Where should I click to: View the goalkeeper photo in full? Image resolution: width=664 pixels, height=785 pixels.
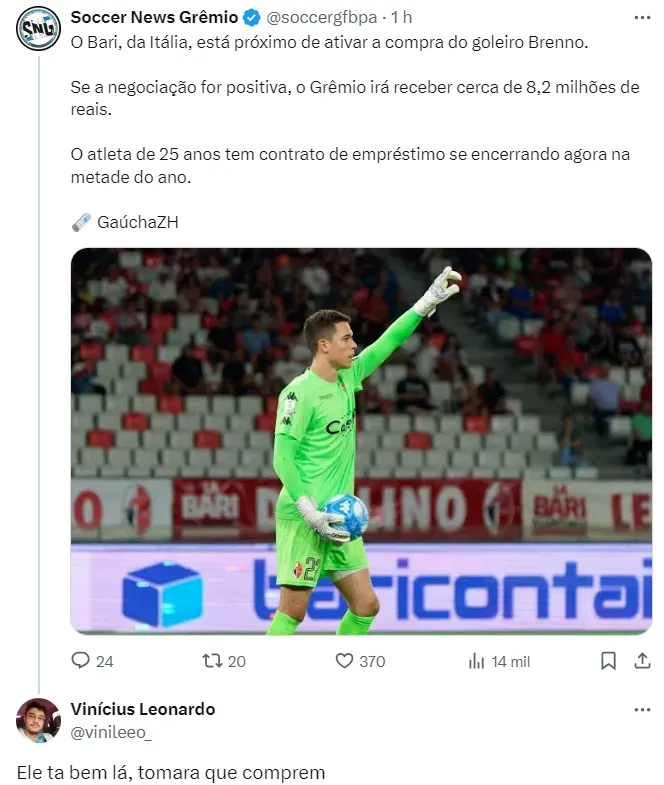click(x=361, y=441)
